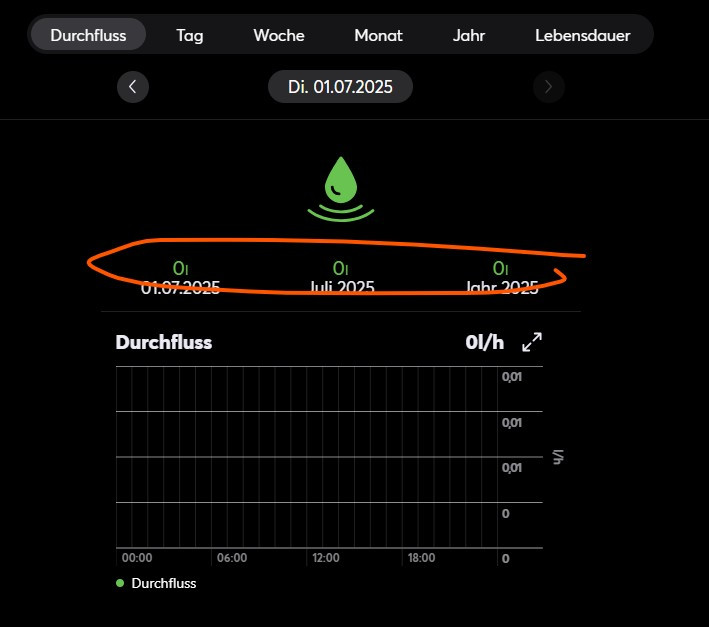Select the Tag tab

[x=190, y=35]
